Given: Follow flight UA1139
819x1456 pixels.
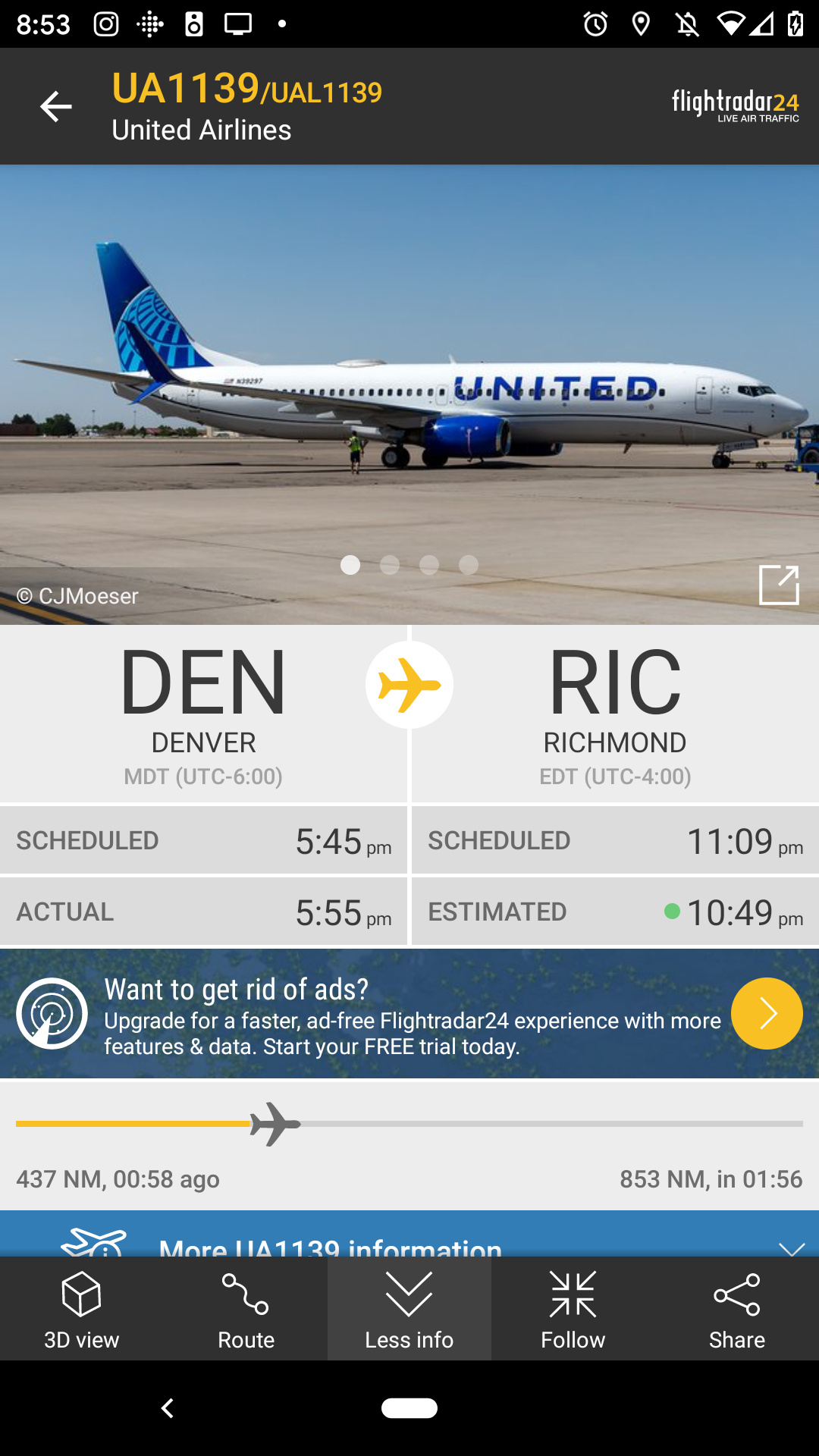Looking at the screenshot, I should [x=573, y=1308].
